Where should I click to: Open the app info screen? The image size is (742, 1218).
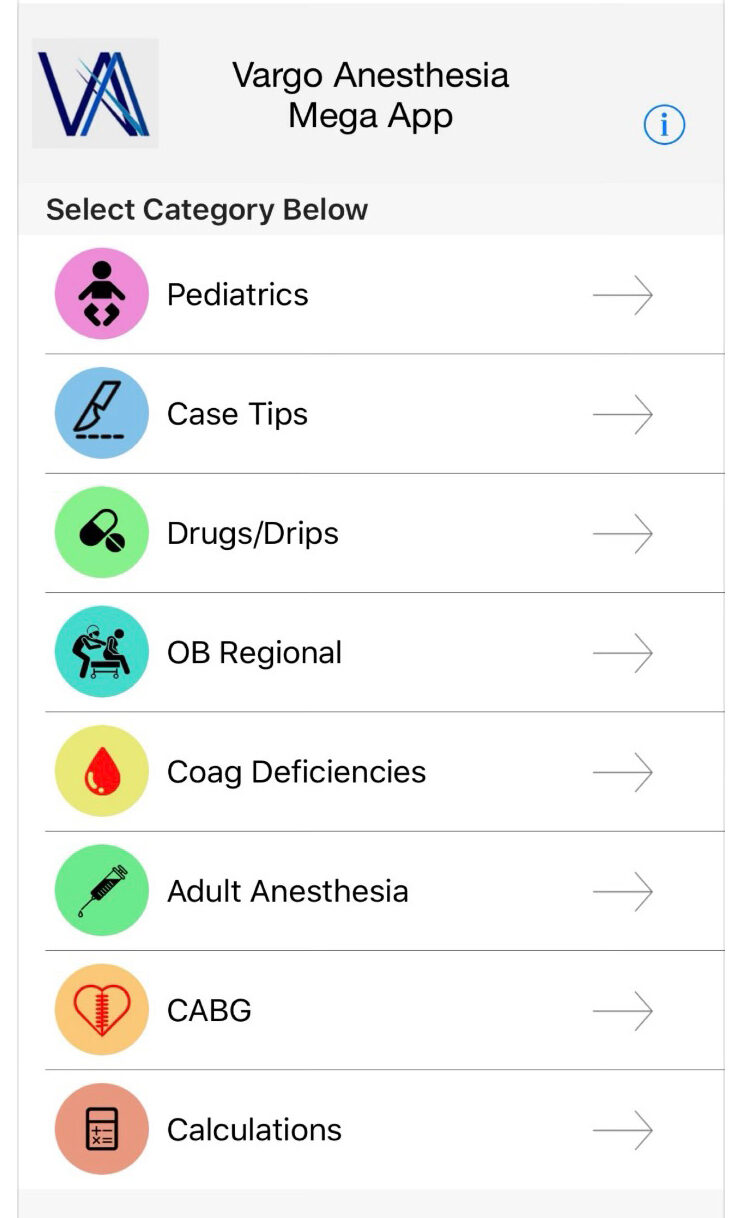coord(663,125)
